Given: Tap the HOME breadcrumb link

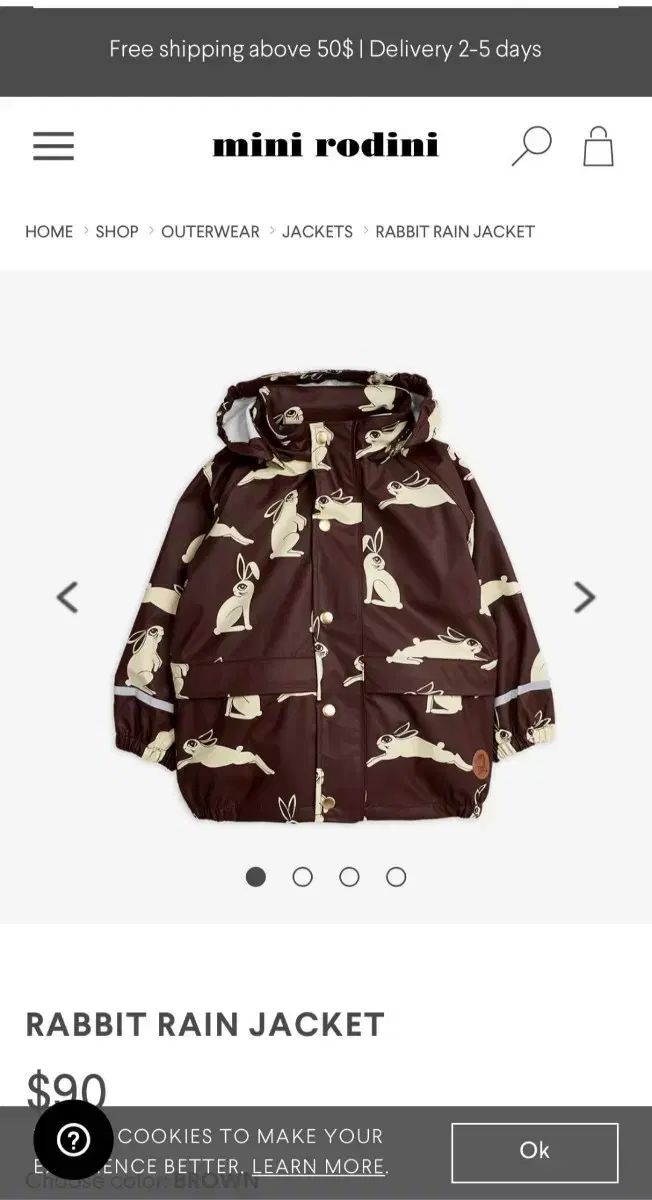Looking at the screenshot, I should click(x=49, y=231).
